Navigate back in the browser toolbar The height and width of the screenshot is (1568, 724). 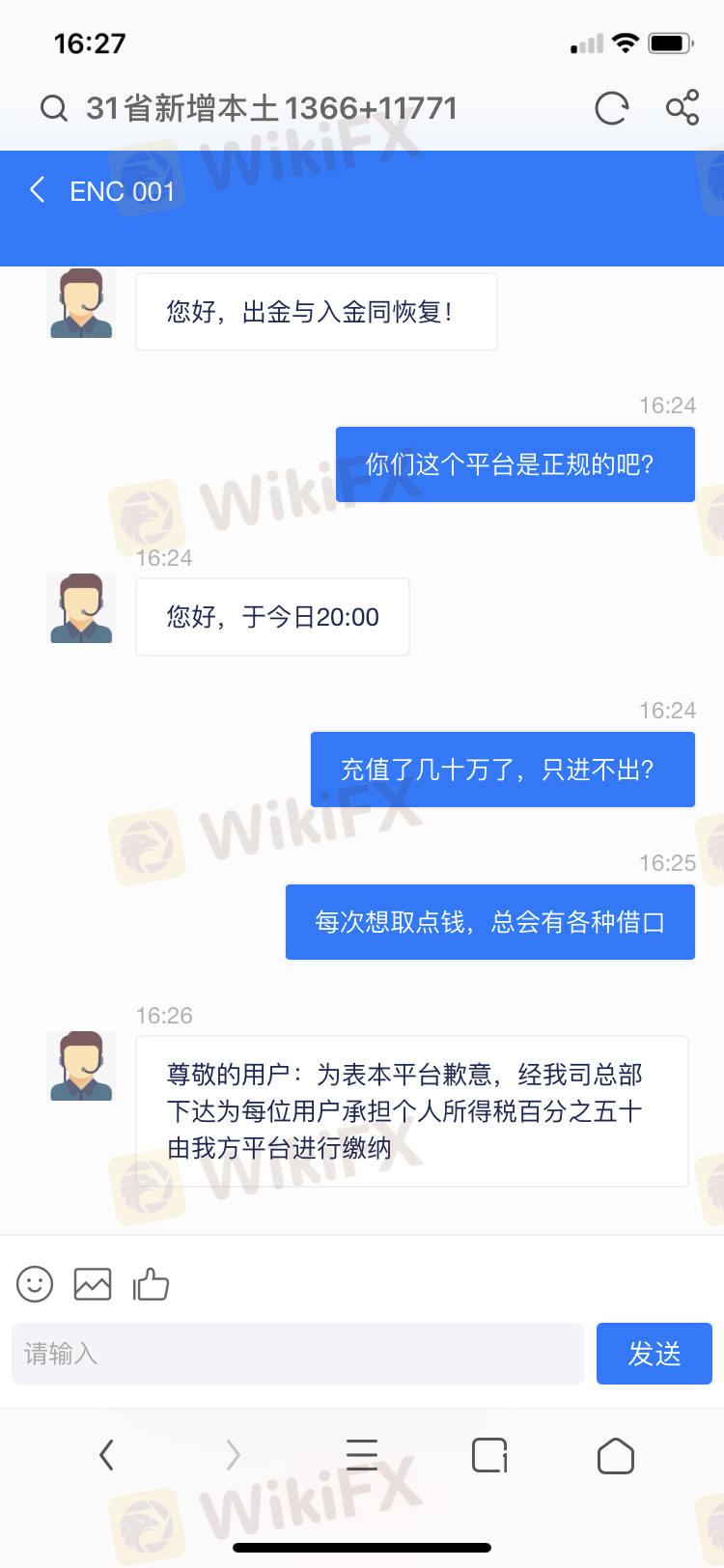click(107, 1455)
